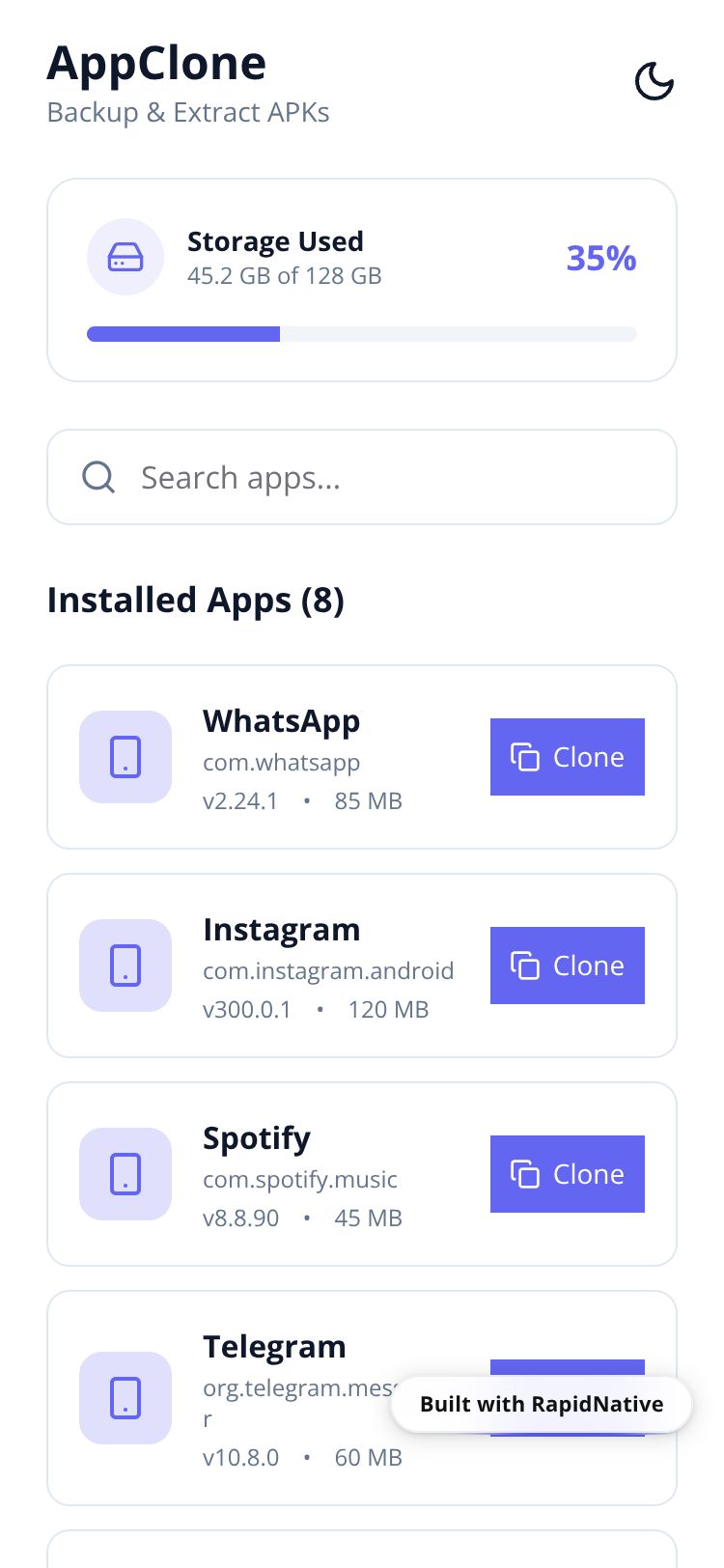Clone the WhatsApp app
Viewport: 724px width, 1568px height.
(567, 757)
